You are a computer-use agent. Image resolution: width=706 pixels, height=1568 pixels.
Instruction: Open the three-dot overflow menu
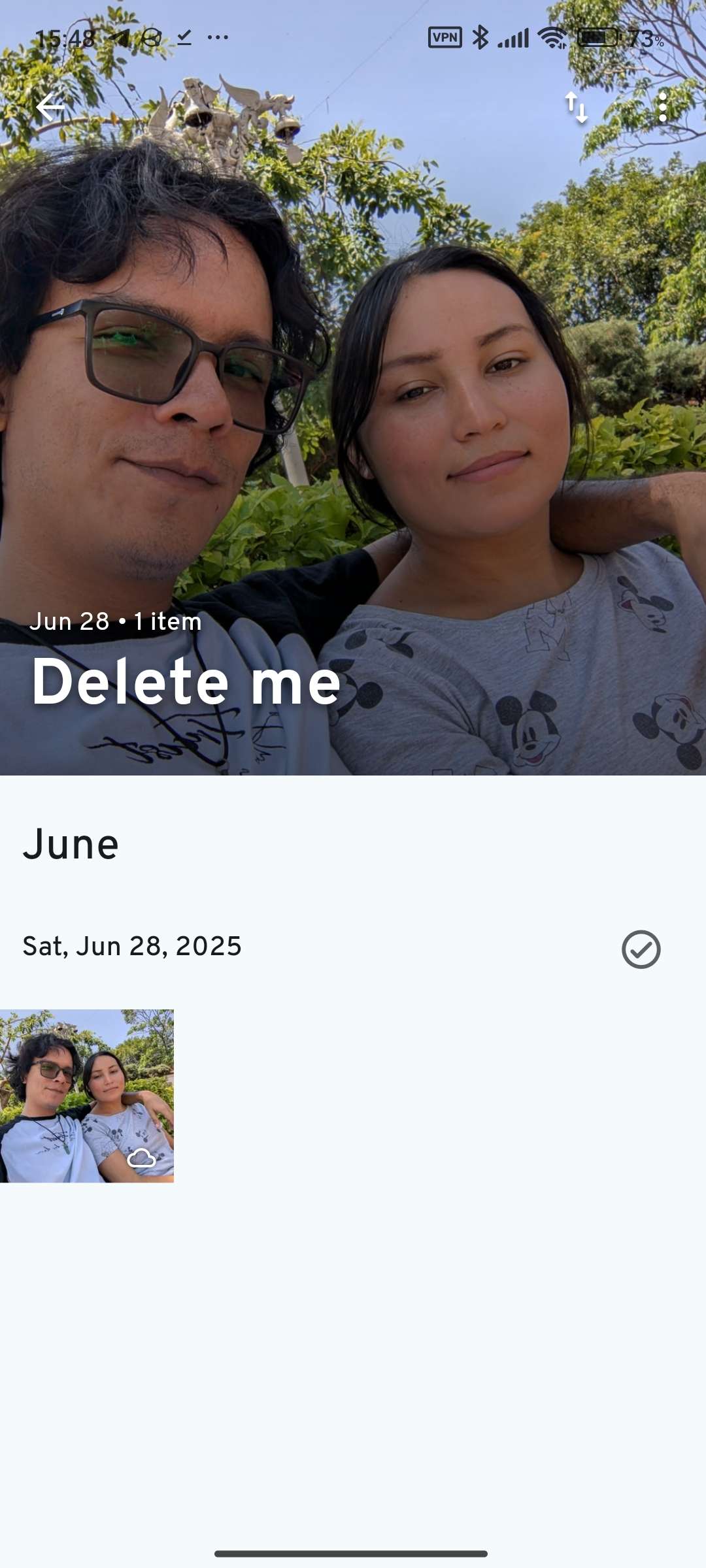663,107
